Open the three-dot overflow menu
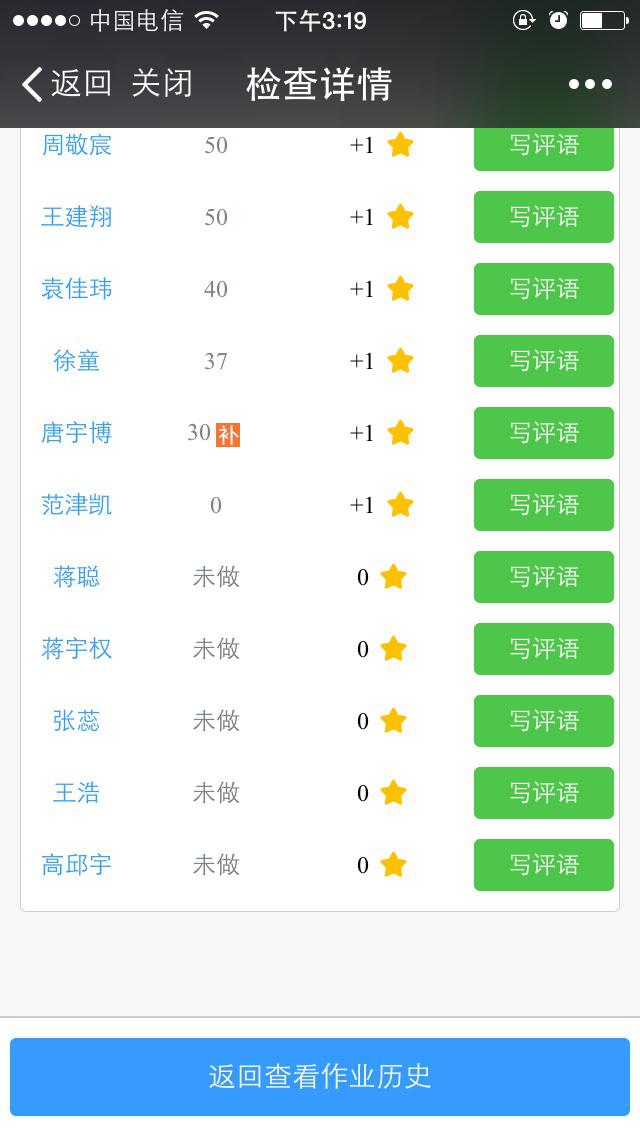Viewport: 640px width, 1136px height. coord(590,85)
